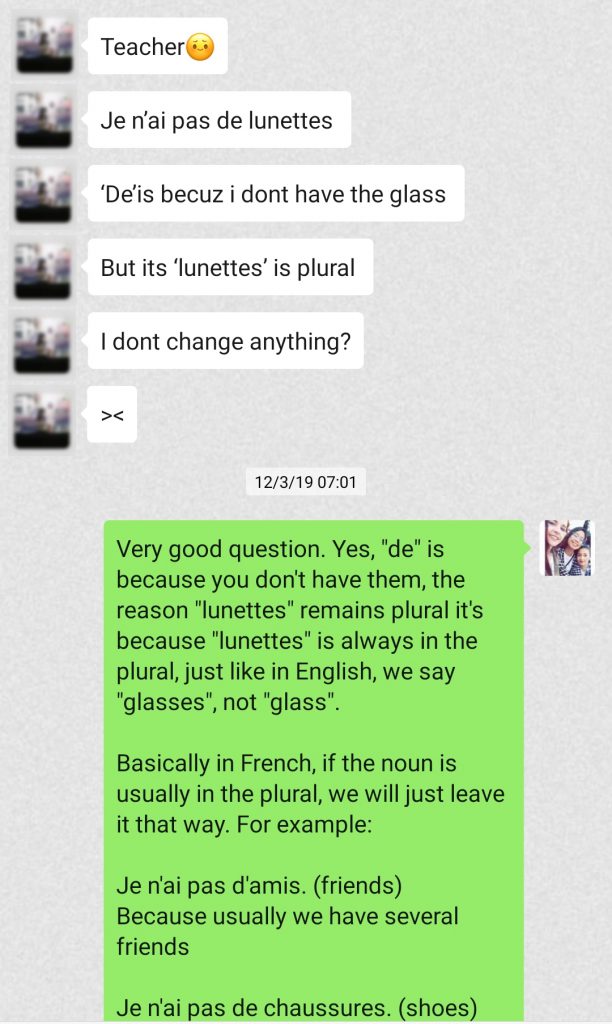612x1024 pixels.
Task: Open sender's avatar beside the "Teacher" message
Action: tap(44, 46)
